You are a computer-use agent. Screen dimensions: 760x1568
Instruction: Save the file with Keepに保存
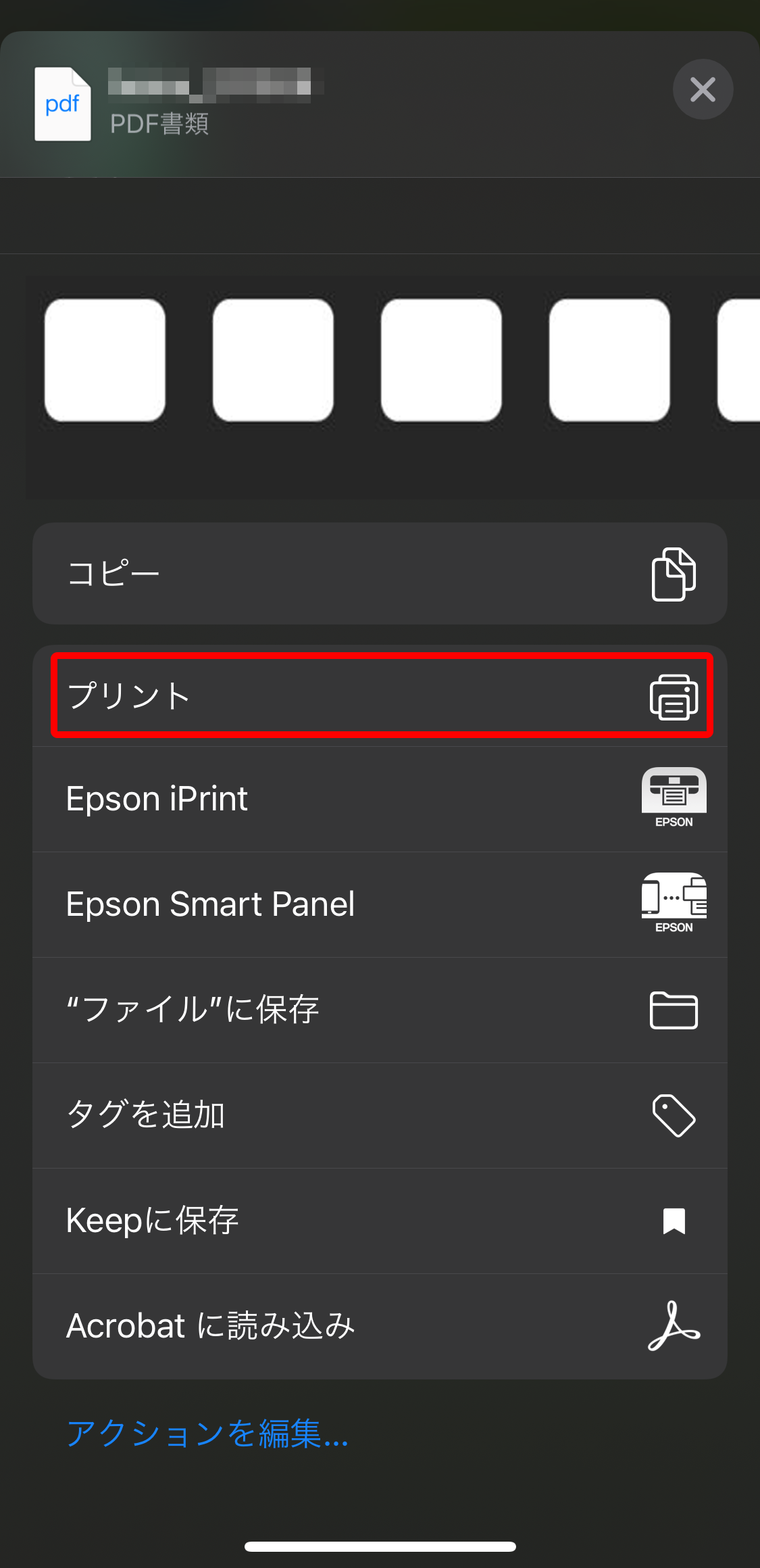(380, 1221)
